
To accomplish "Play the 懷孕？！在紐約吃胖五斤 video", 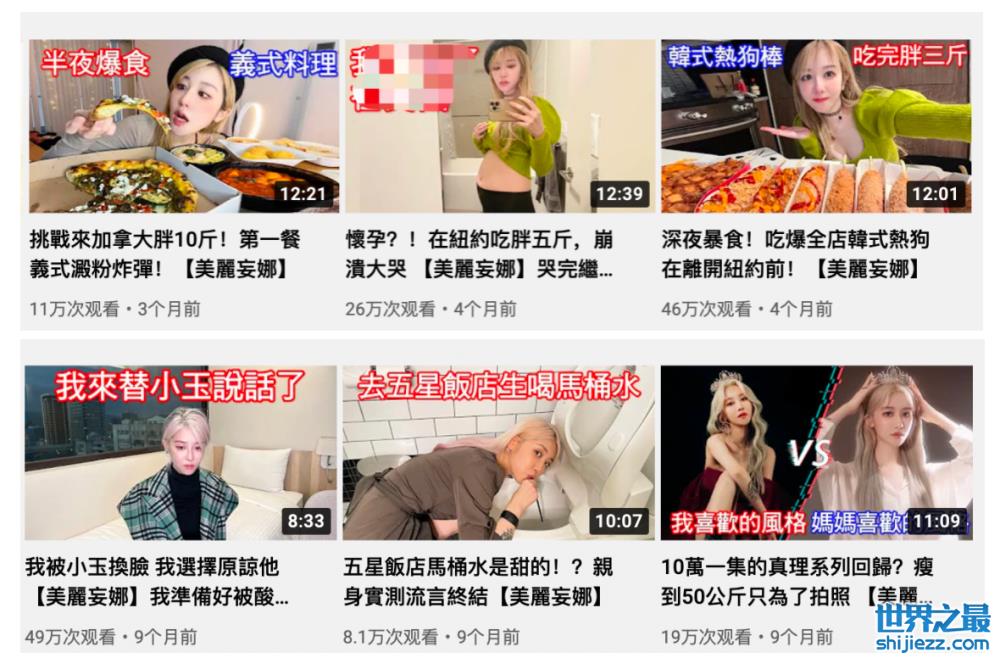I will (x=499, y=126).
